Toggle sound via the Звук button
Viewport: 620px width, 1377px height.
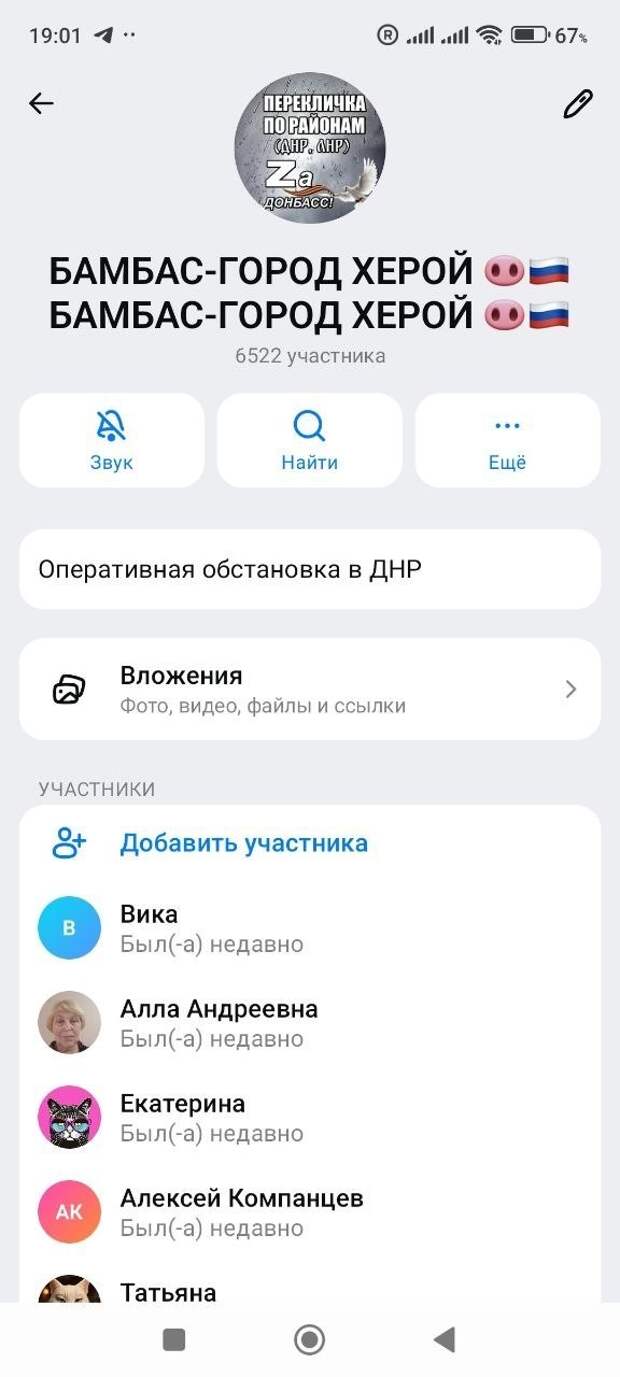click(x=111, y=441)
